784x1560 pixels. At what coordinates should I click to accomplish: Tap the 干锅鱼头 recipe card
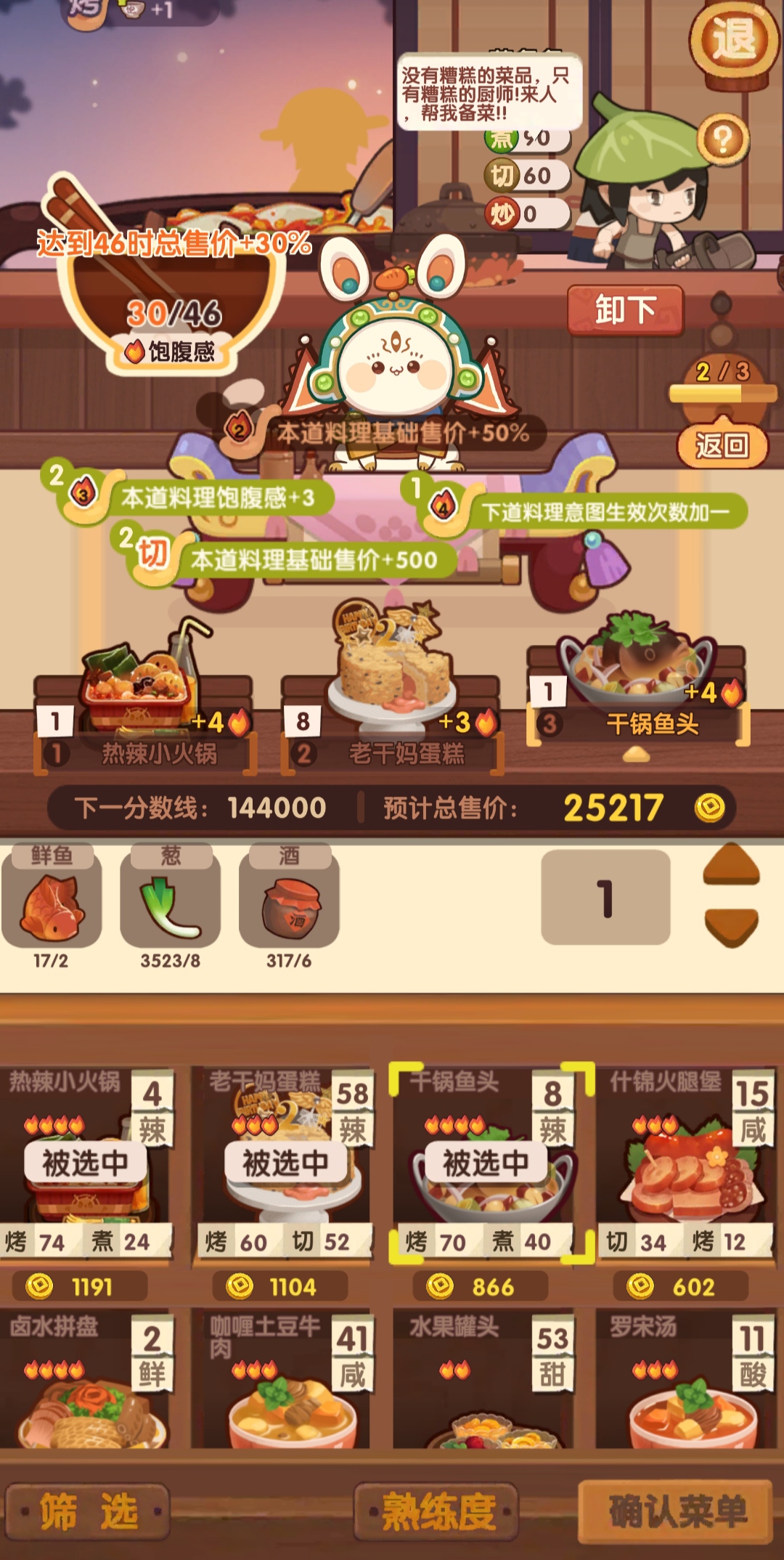[x=485, y=1162]
